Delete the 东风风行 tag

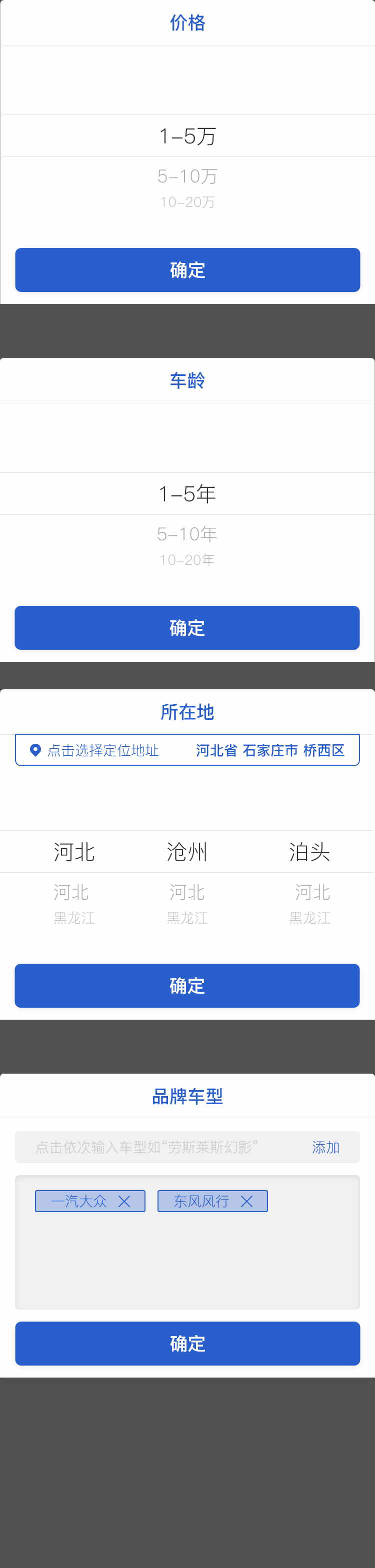tap(246, 1201)
